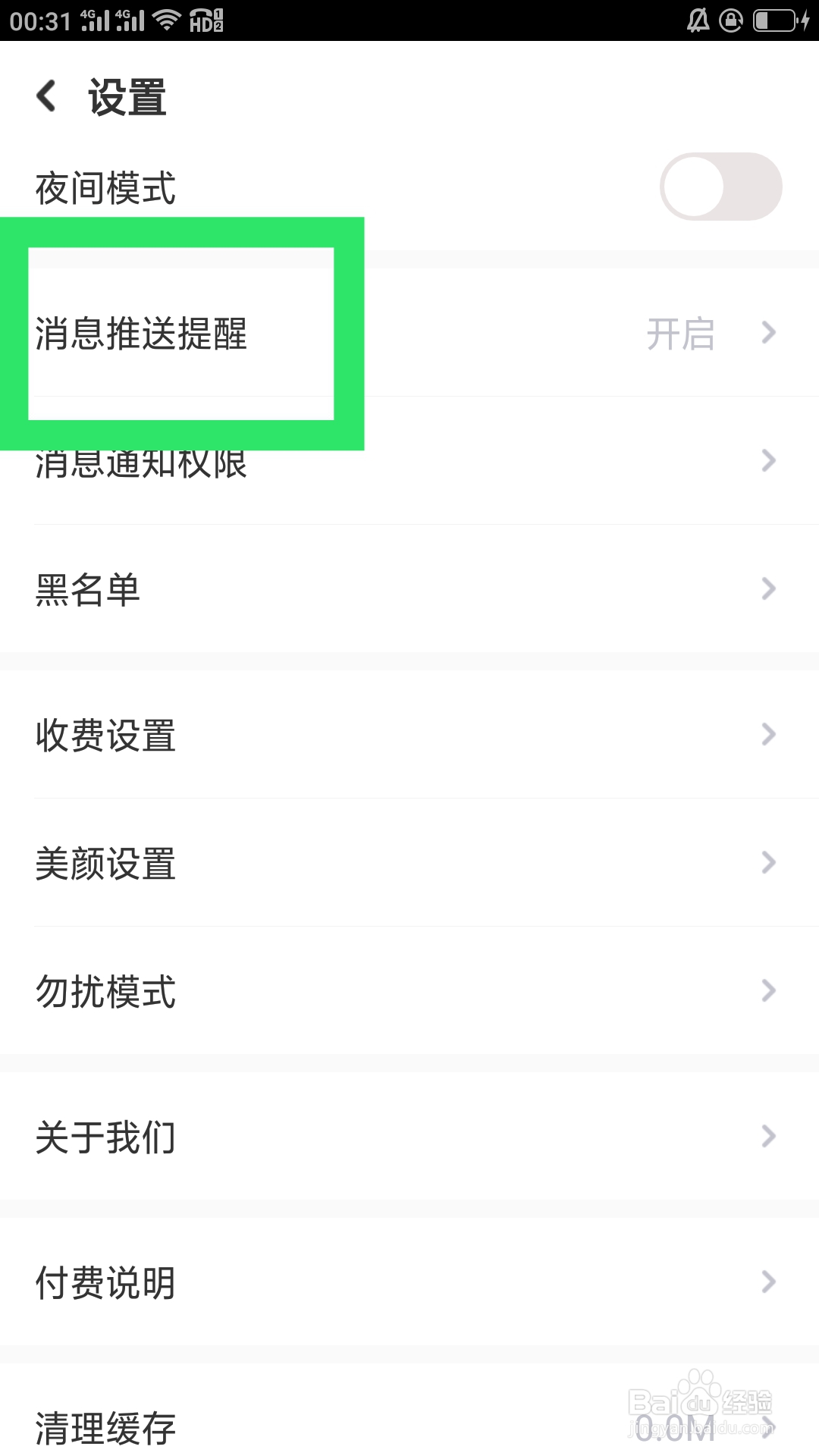819x1456 pixels.
Task: Click the rotation lock icon in status bar
Action: click(730, 20)
